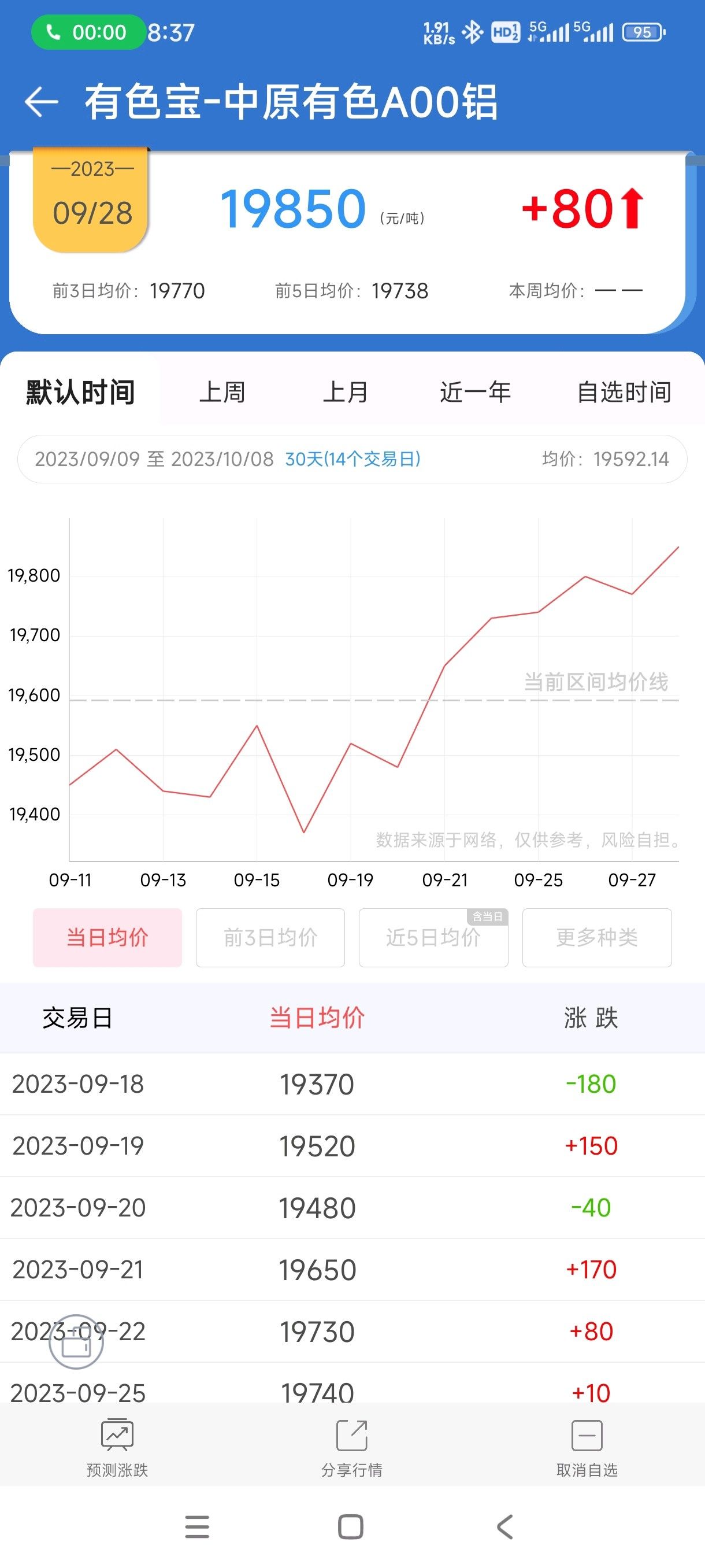The image size is (705, 1568).
Task: Open 更多种类 for more categories
Action: coord(597,937)
